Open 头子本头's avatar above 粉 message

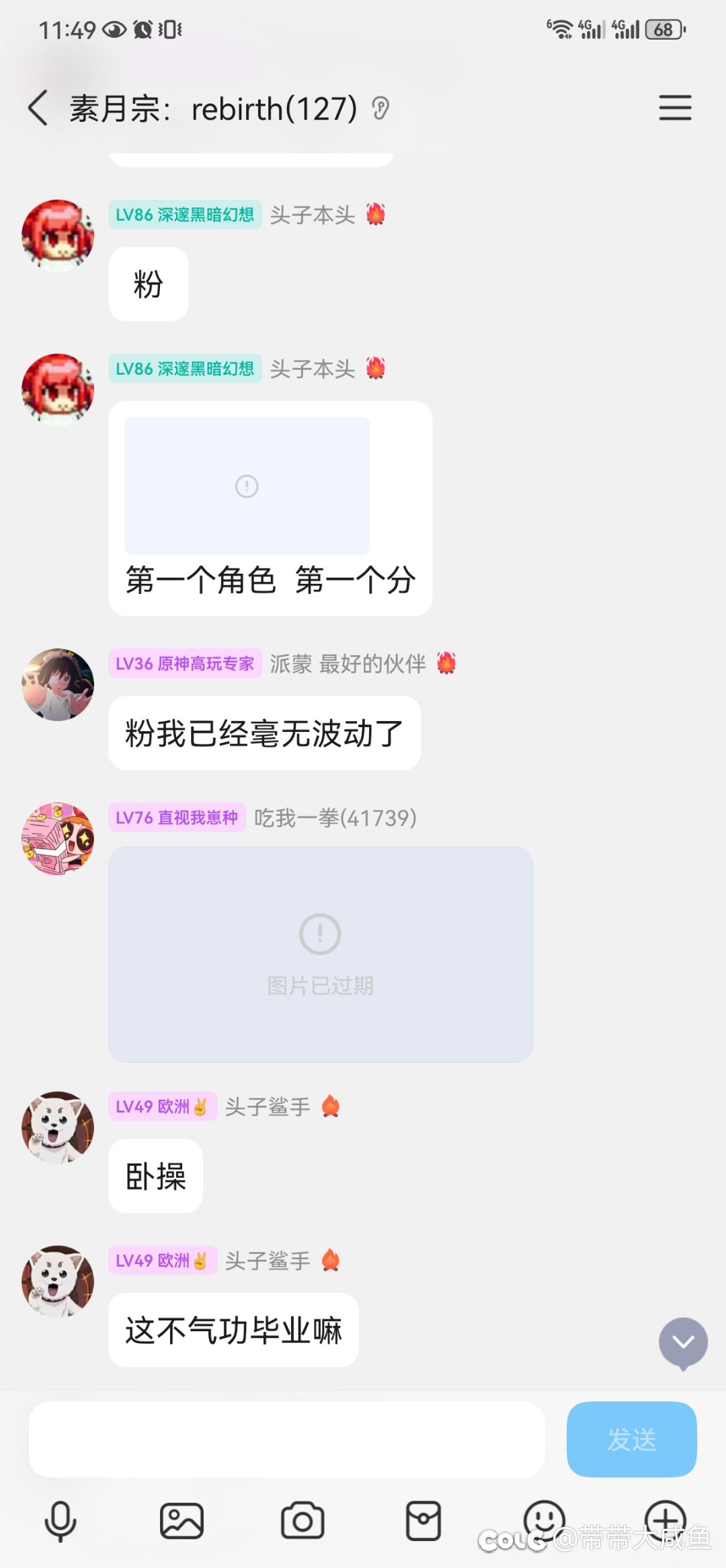click(x=58, y=235)
